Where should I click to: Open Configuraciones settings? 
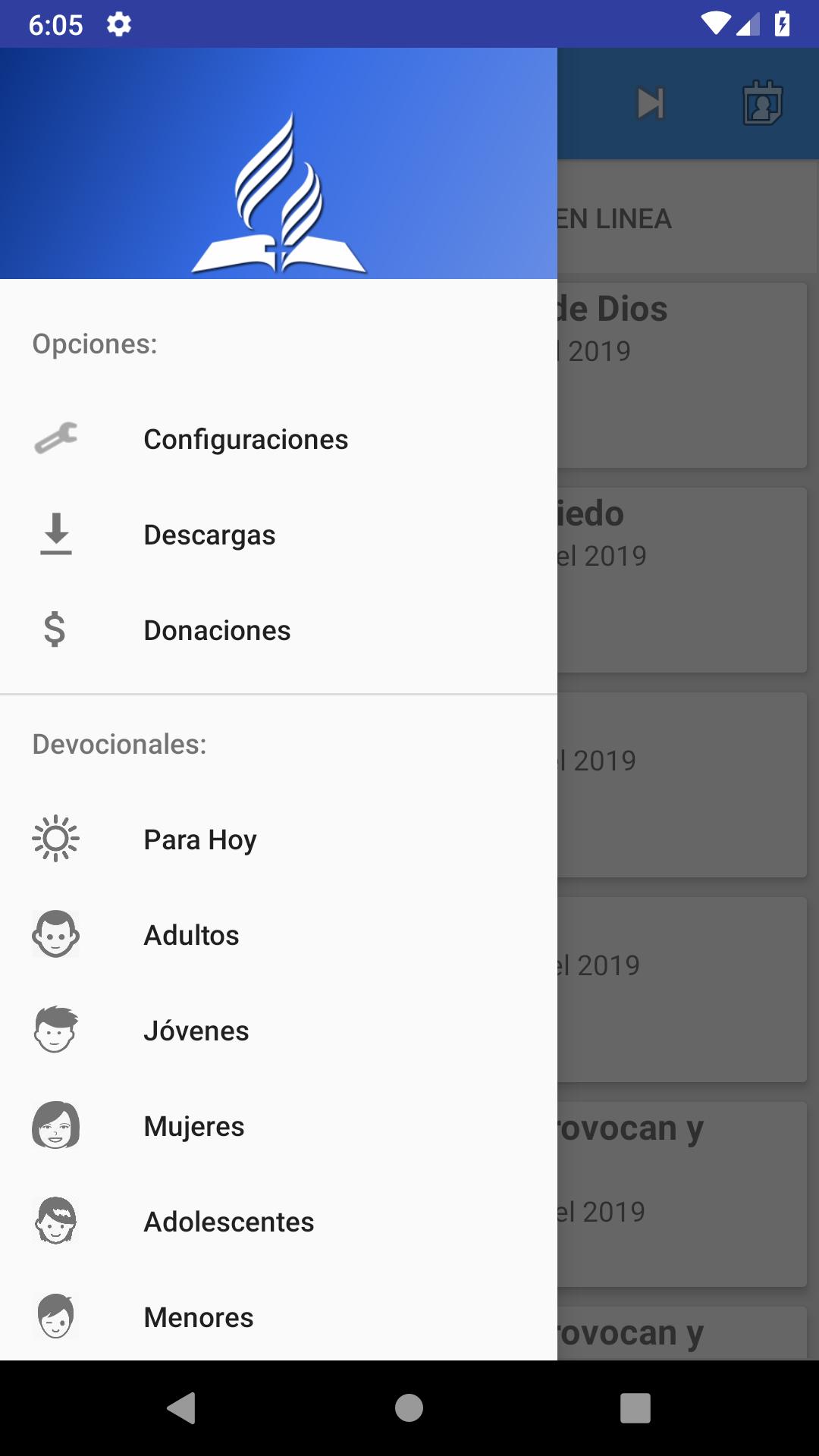[246, 440]
